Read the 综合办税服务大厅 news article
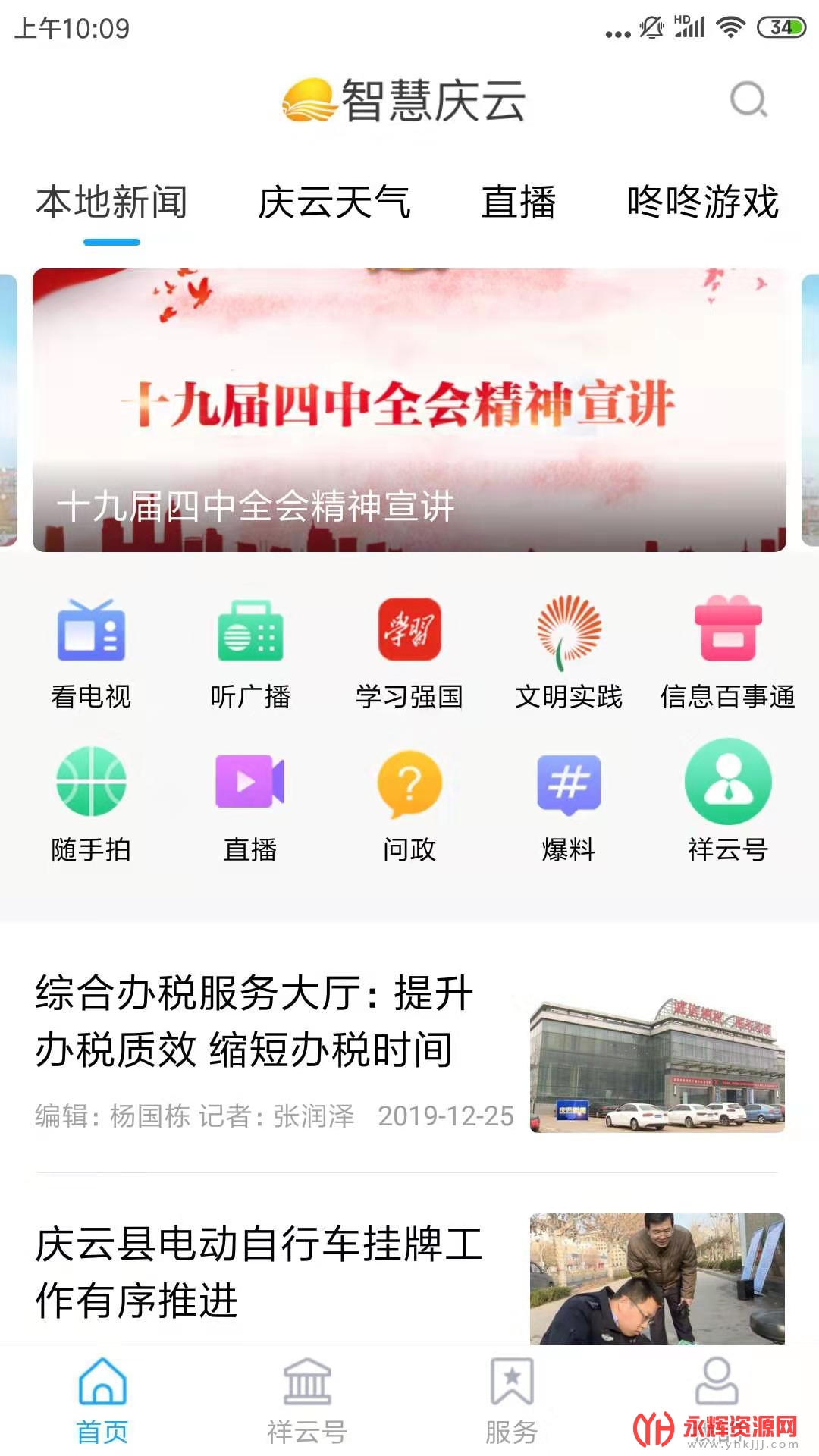Screen dimensions: 819x1456 click(409, 1054)
